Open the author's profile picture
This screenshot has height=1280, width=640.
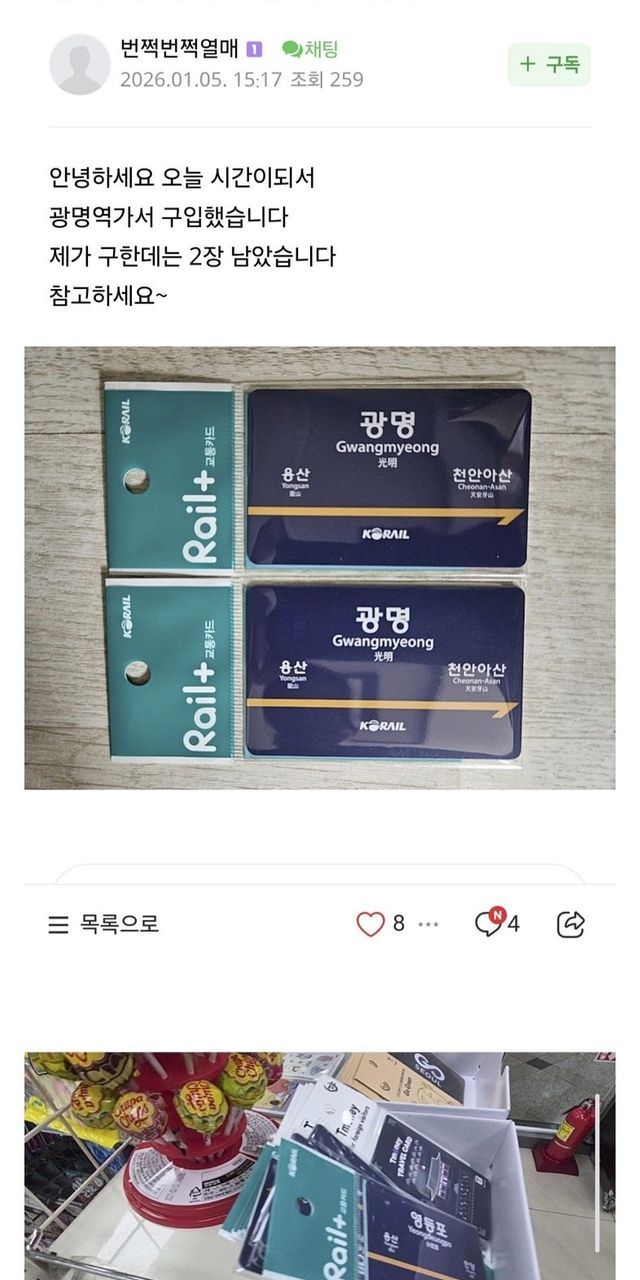80,65
